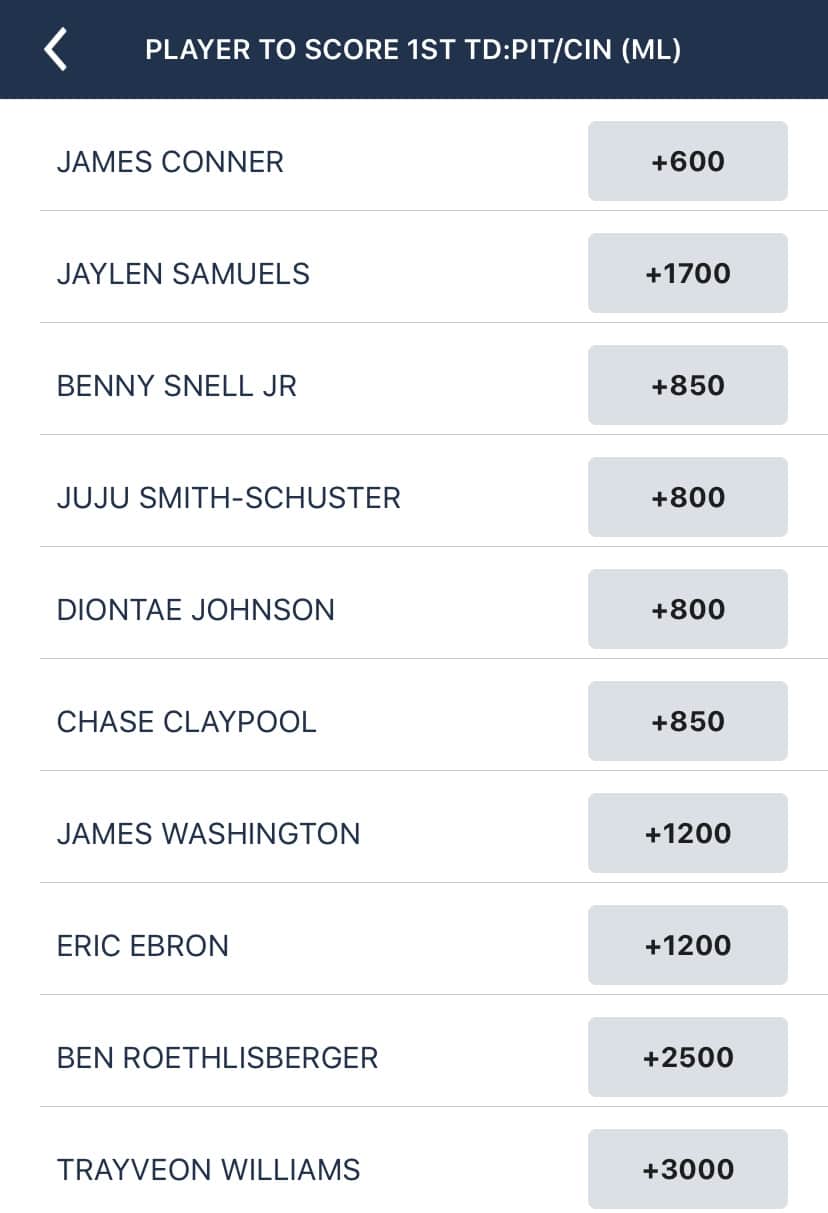828x1213 pixels.
Task: Choose JuJu Smith-Schuster +800 odds
Action: [687, 497]
